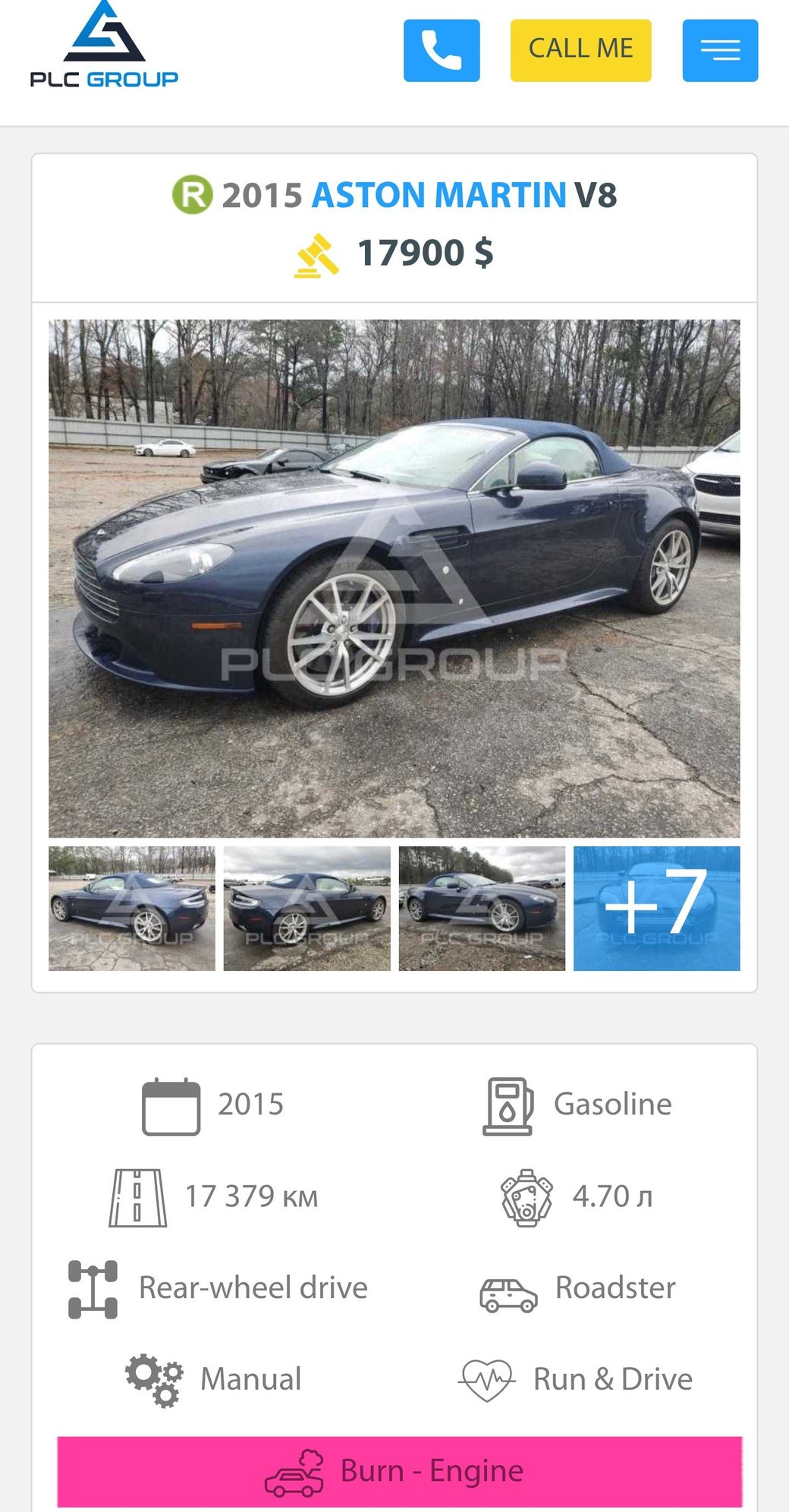Show the +7 more photos

(656, 908)
